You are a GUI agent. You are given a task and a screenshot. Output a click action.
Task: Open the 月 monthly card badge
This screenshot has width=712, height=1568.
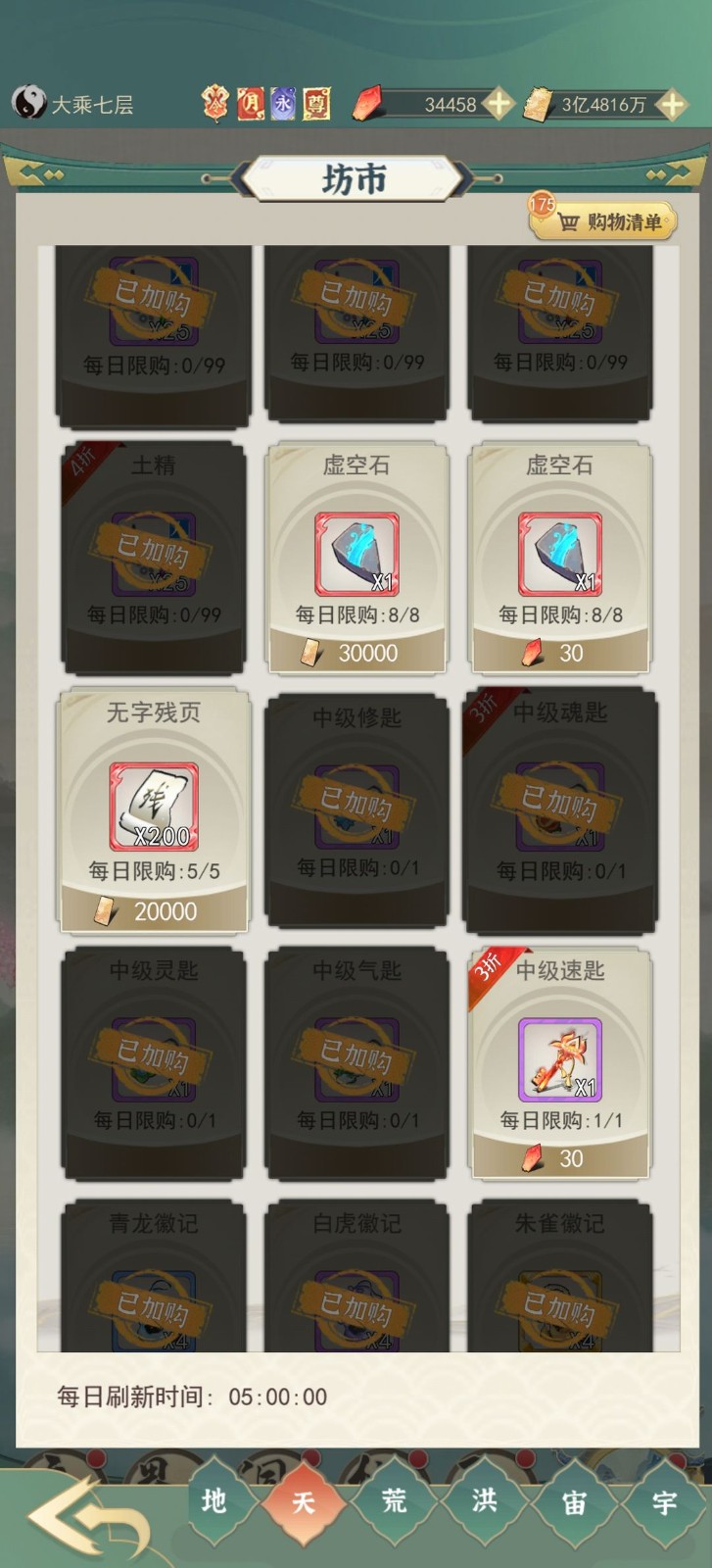(x=250, y=103)
